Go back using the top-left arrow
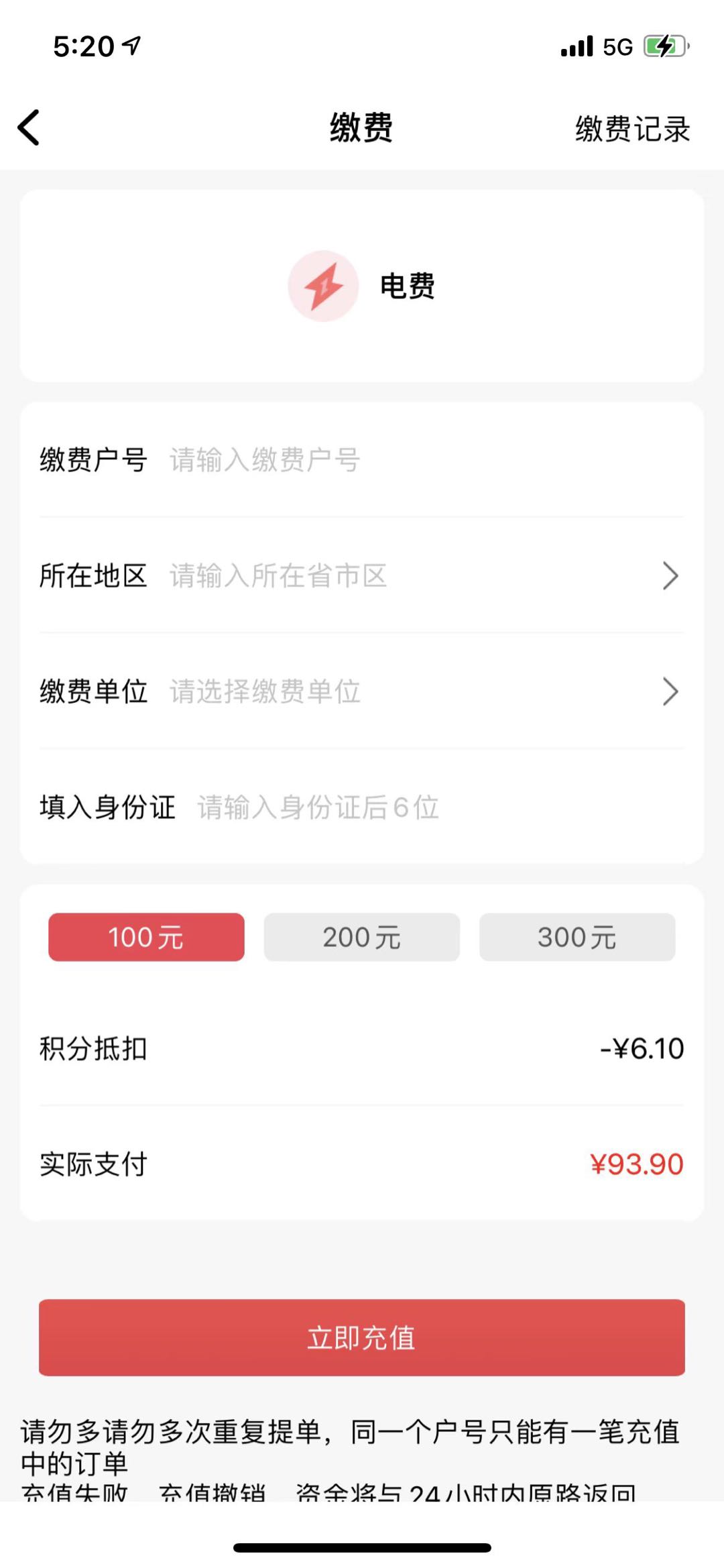The image size is (724, 1568). 29,127
